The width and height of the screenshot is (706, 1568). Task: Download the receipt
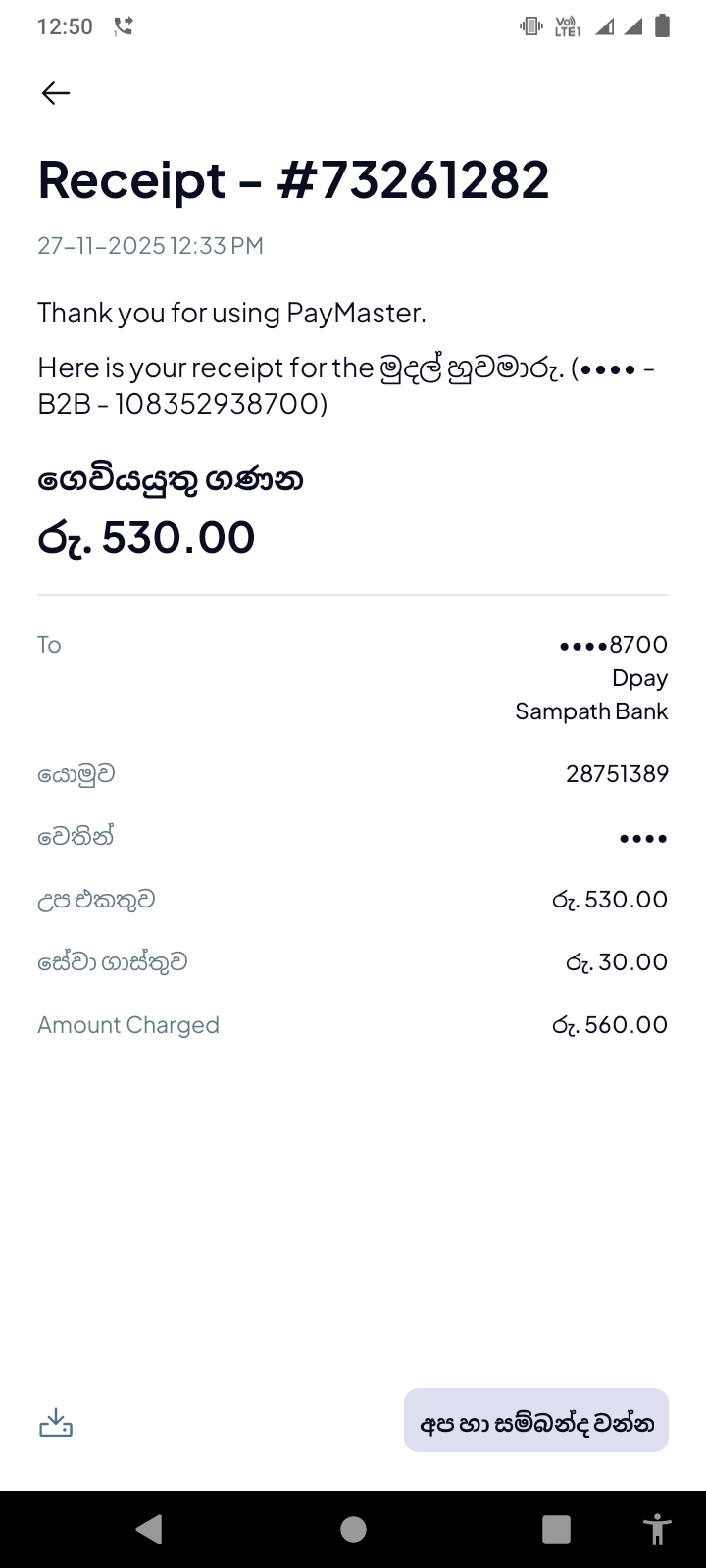point(56,1422)
